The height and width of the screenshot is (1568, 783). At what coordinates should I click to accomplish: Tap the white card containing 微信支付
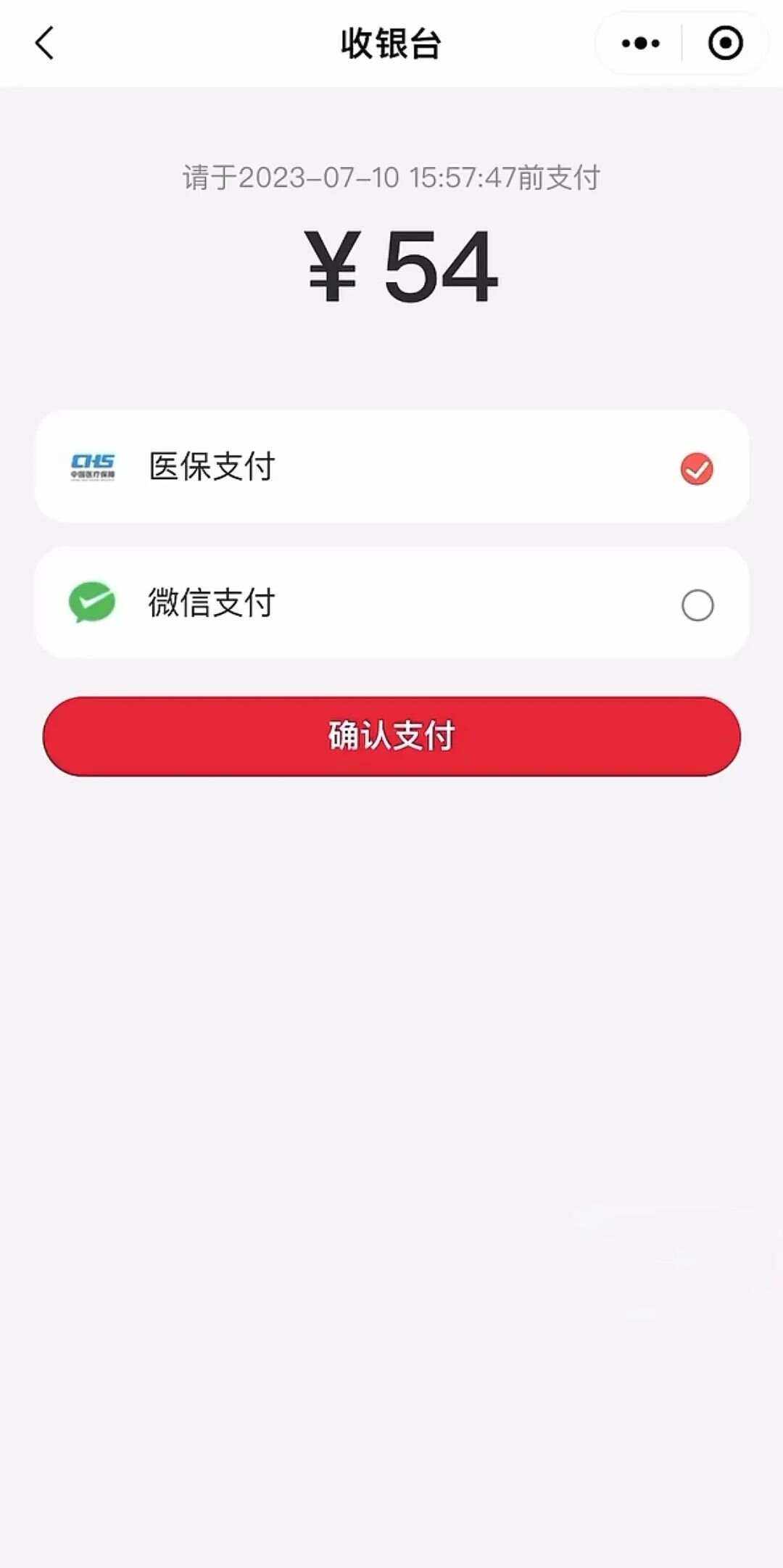click(391, 603)
